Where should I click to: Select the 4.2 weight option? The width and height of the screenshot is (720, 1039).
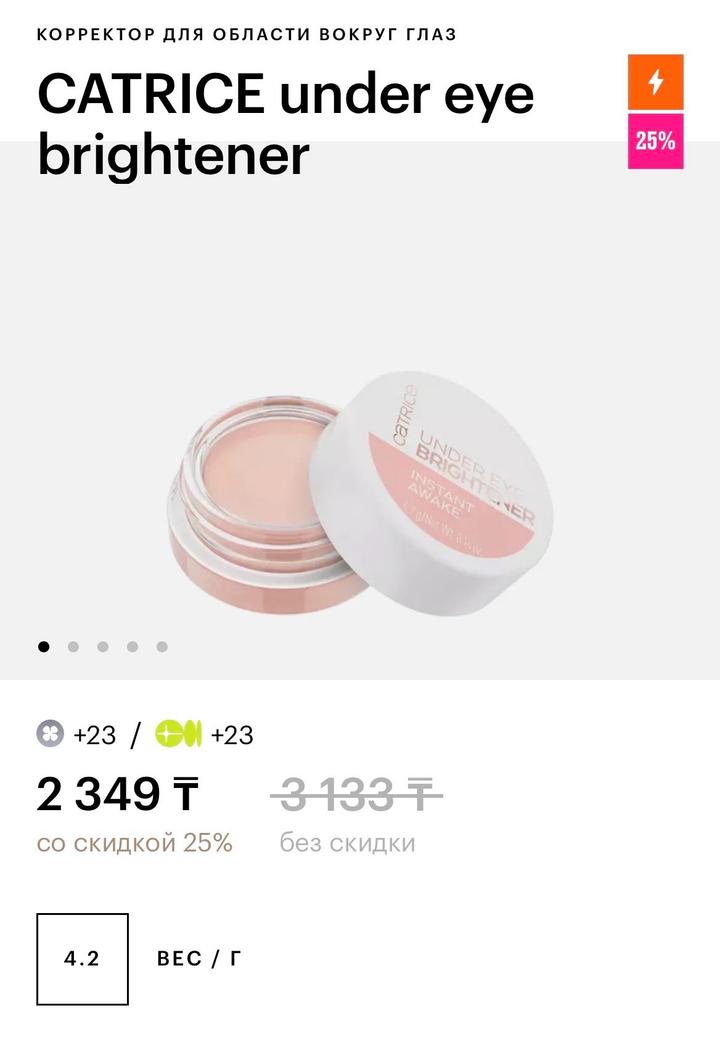tap(82, 958)
